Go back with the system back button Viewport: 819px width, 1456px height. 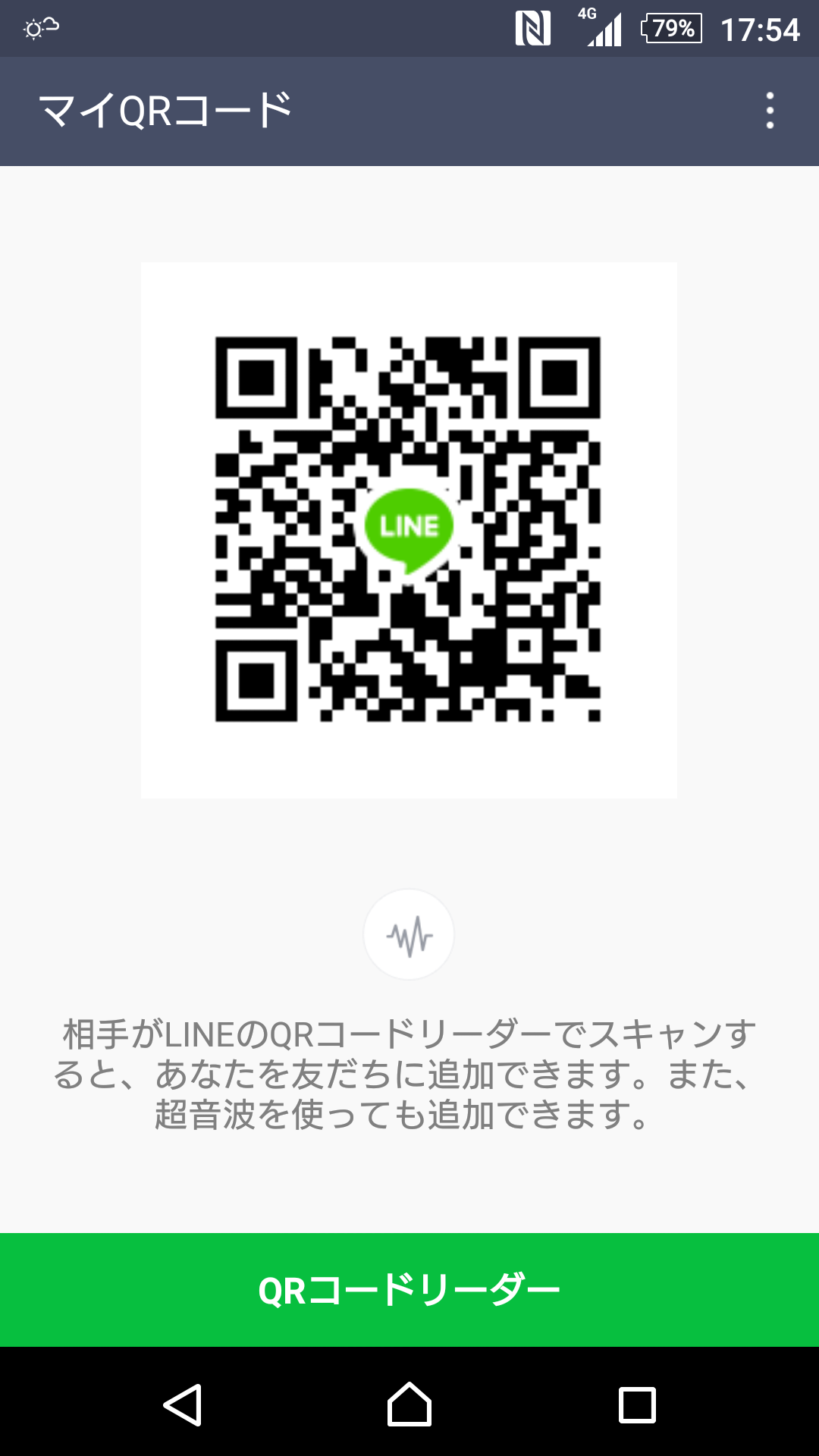coord(183,1404)
